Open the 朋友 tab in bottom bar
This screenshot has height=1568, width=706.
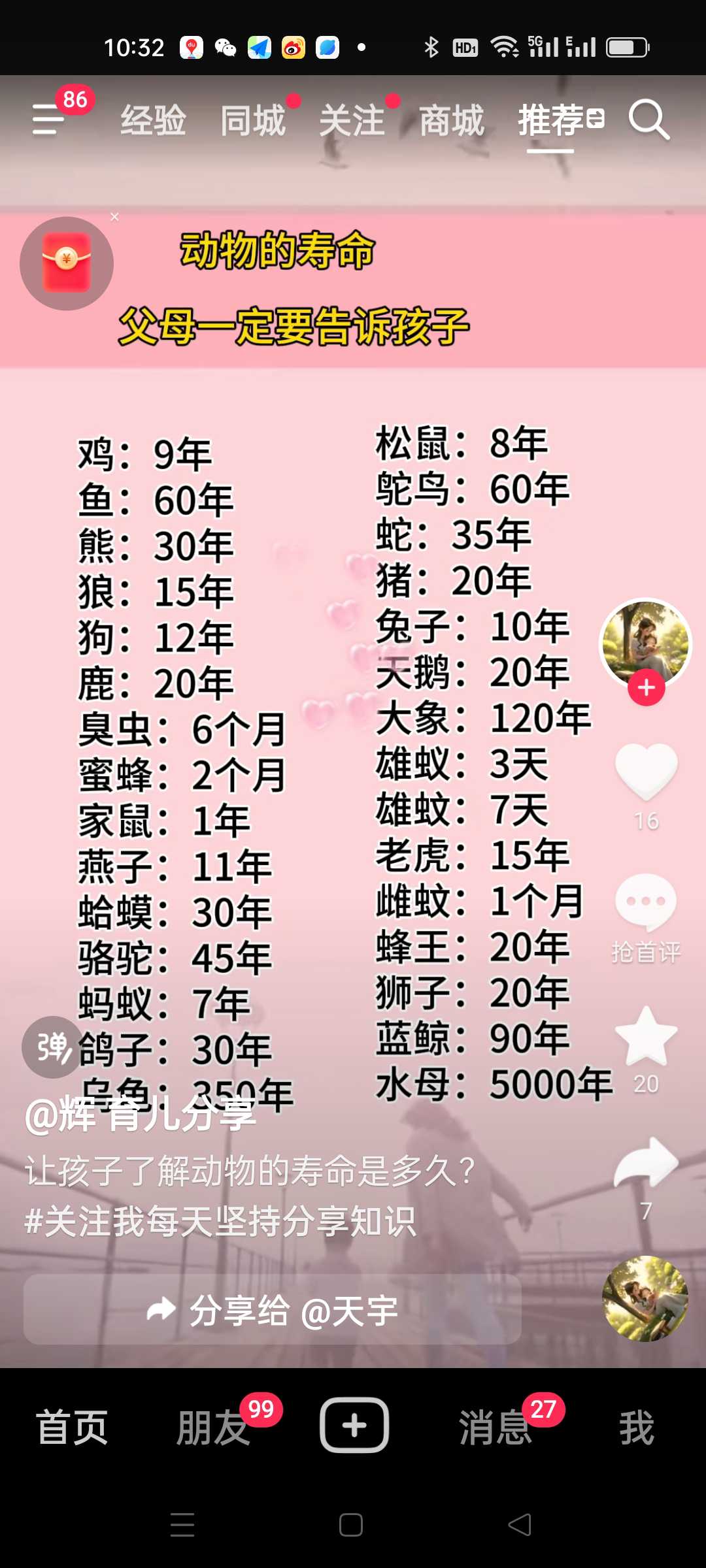[x=214, y=1427]
